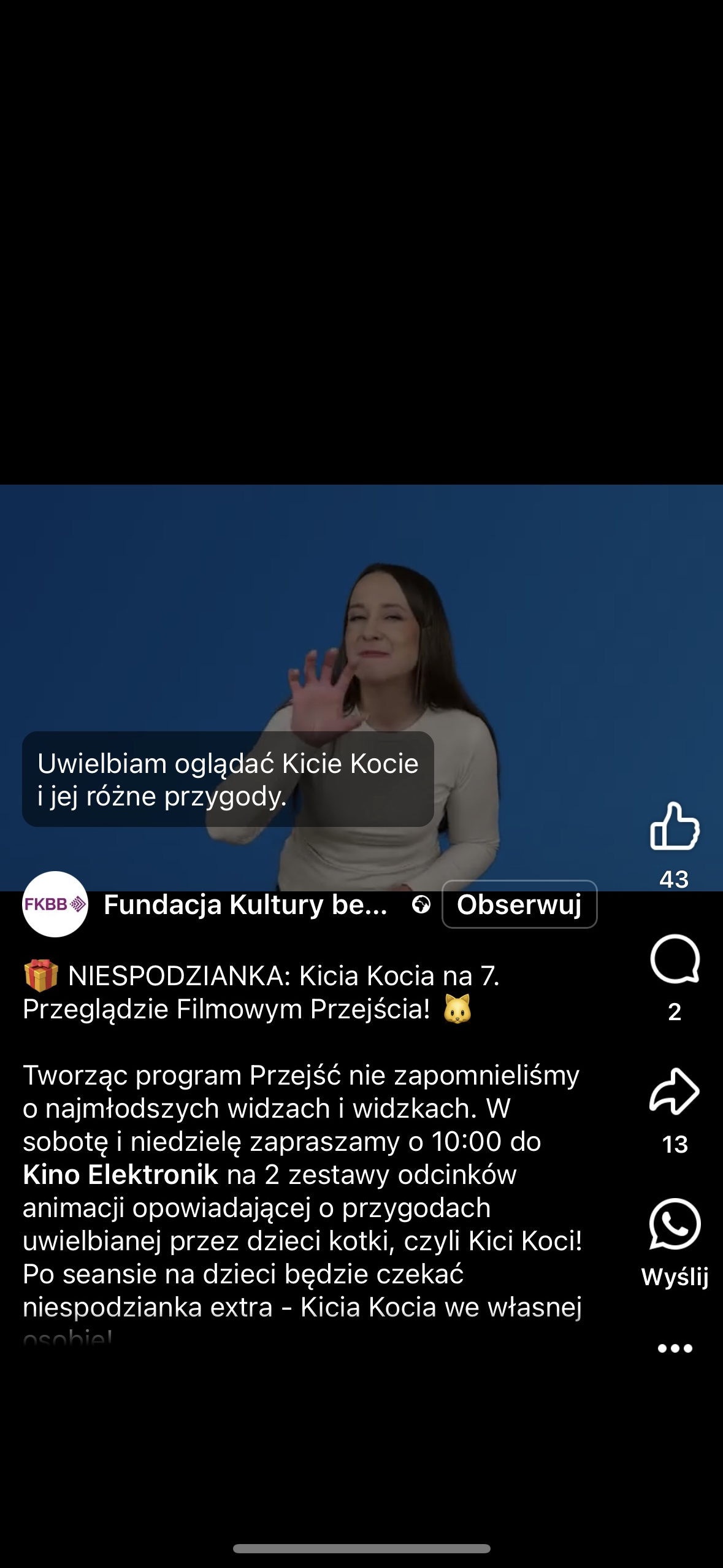Image resolution: width=723 pixels, height=1568 pixels.
Task: Open the comments on this video
Action: pyautogui.click(x=675, y=959)
